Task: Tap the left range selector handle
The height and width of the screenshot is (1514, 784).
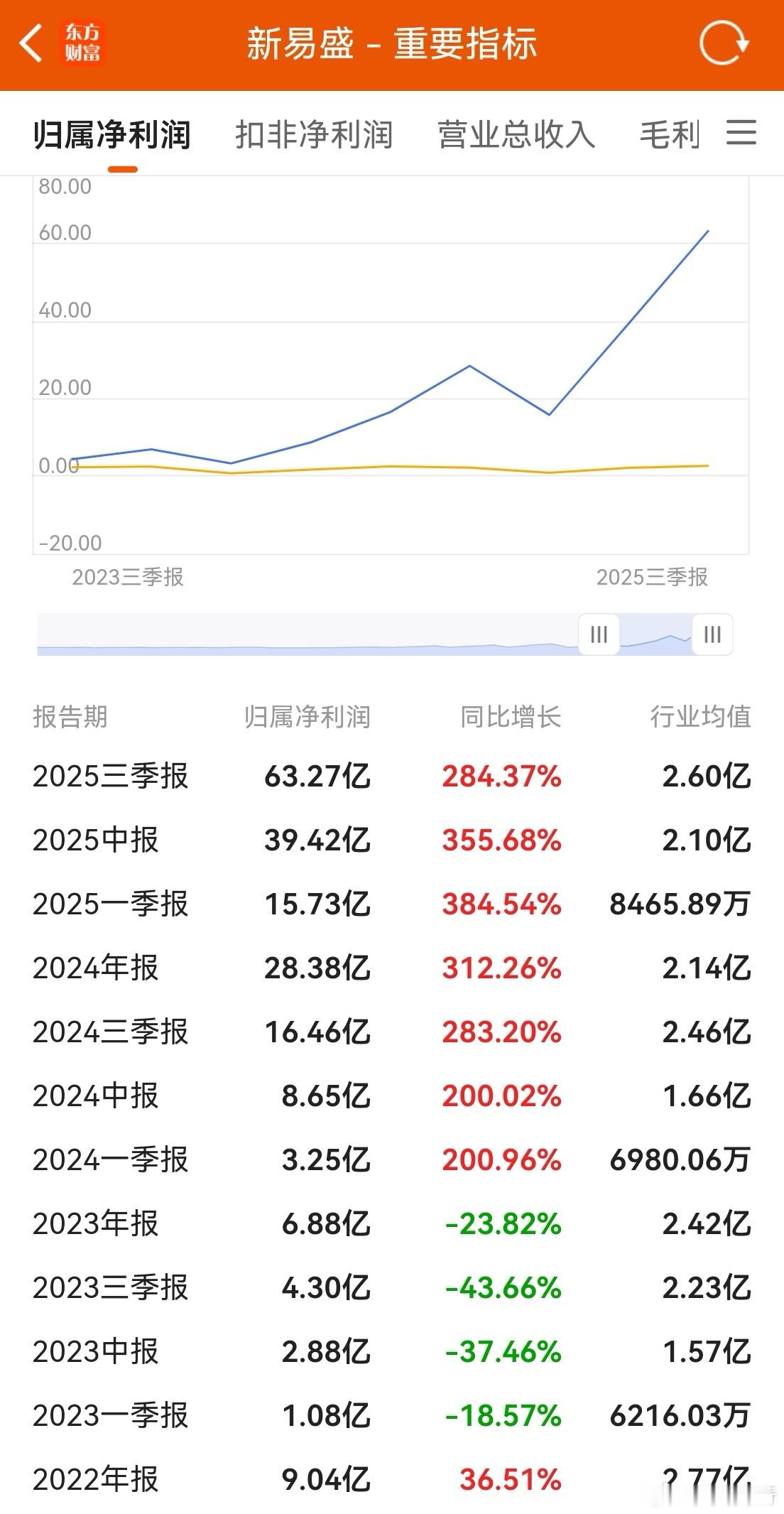Action: [599, 634]
